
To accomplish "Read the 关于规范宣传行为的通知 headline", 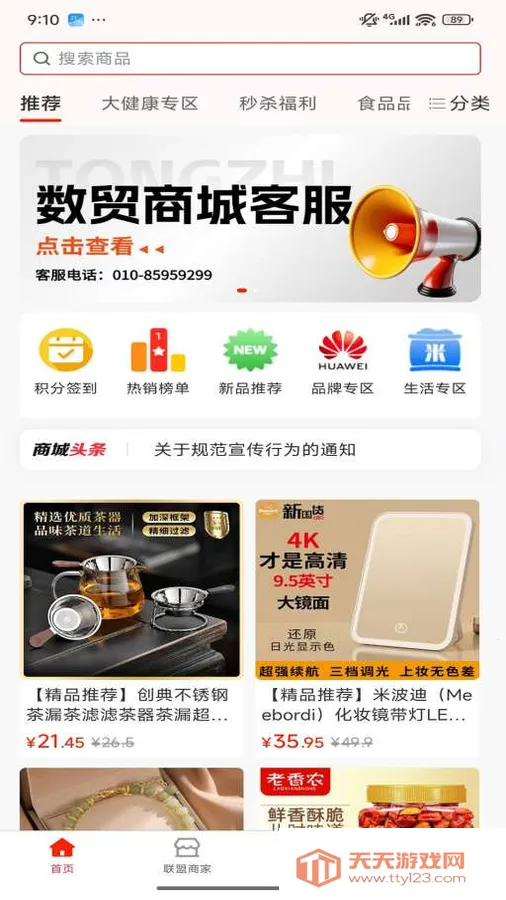I will click(255, 450).
